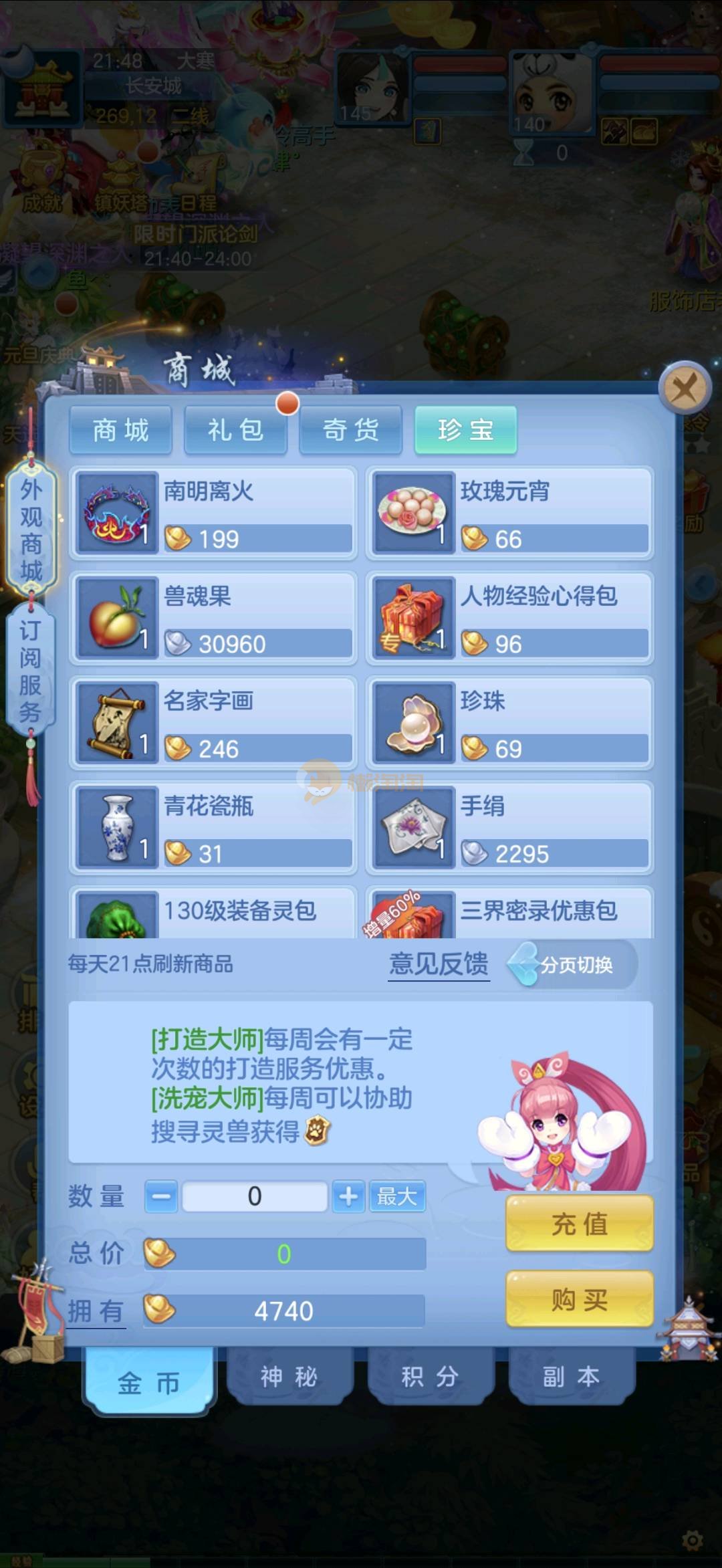The width and height of the screenshot is (722, 1568).
Task: Tap the 购买 purchase button
Action: point(579,1299)
